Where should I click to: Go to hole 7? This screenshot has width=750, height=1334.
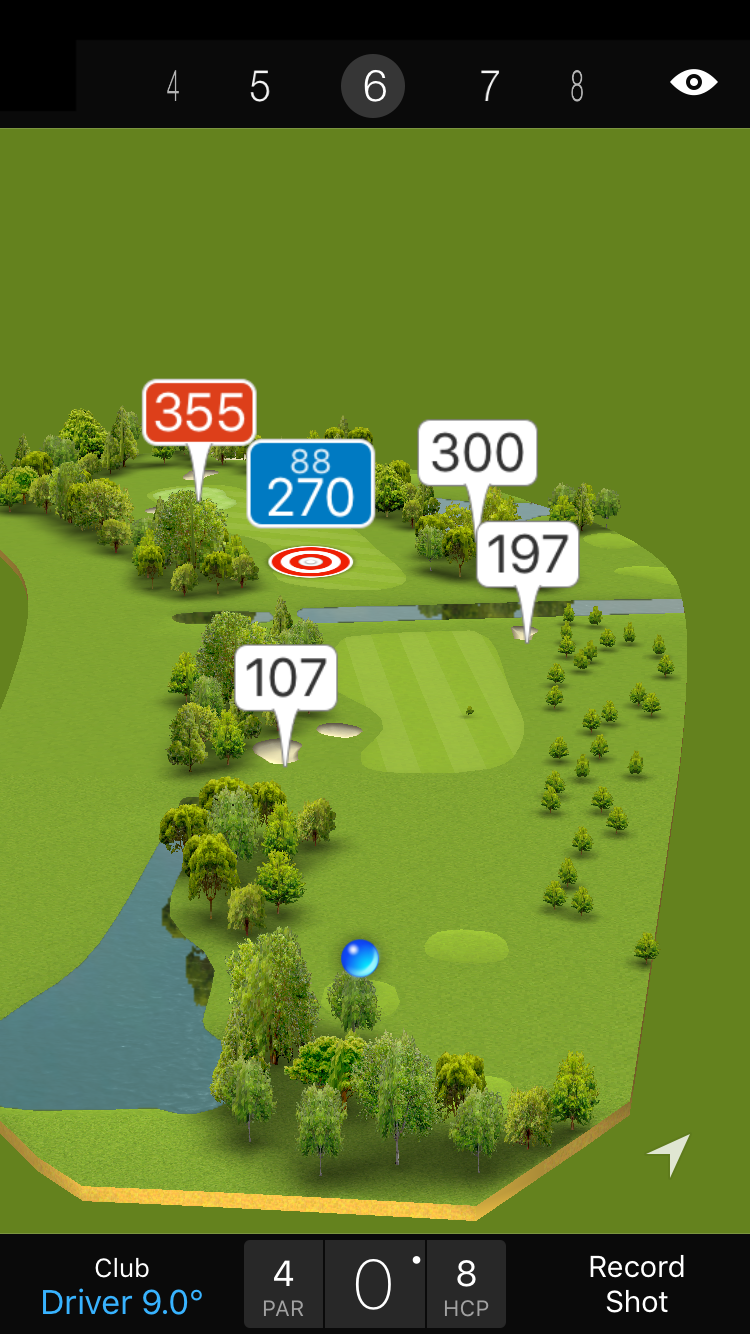tap(488, 87)
